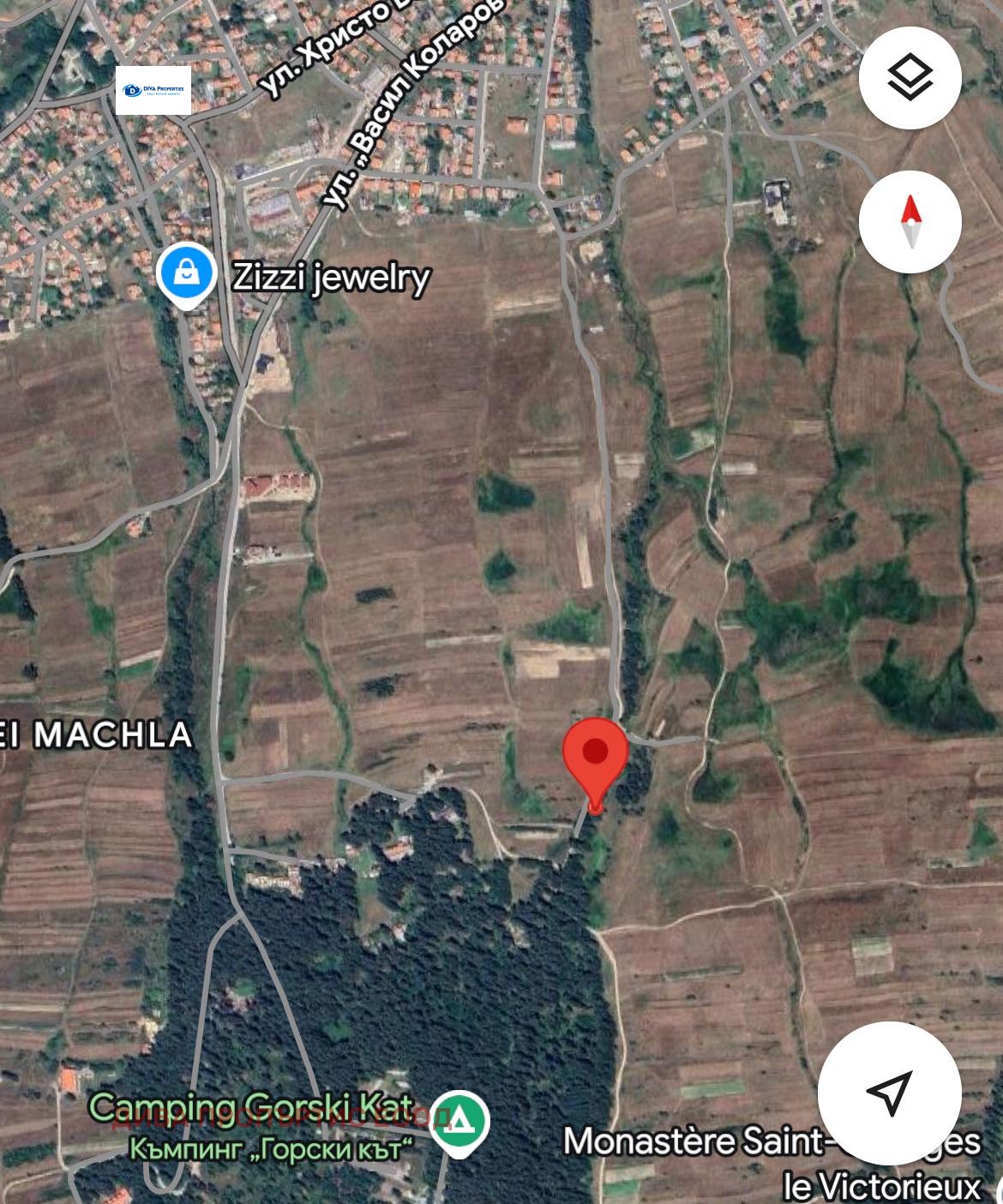Tap the compass to reset north
Viewport: 1003px width, 1204px height.
coord(910,222)
